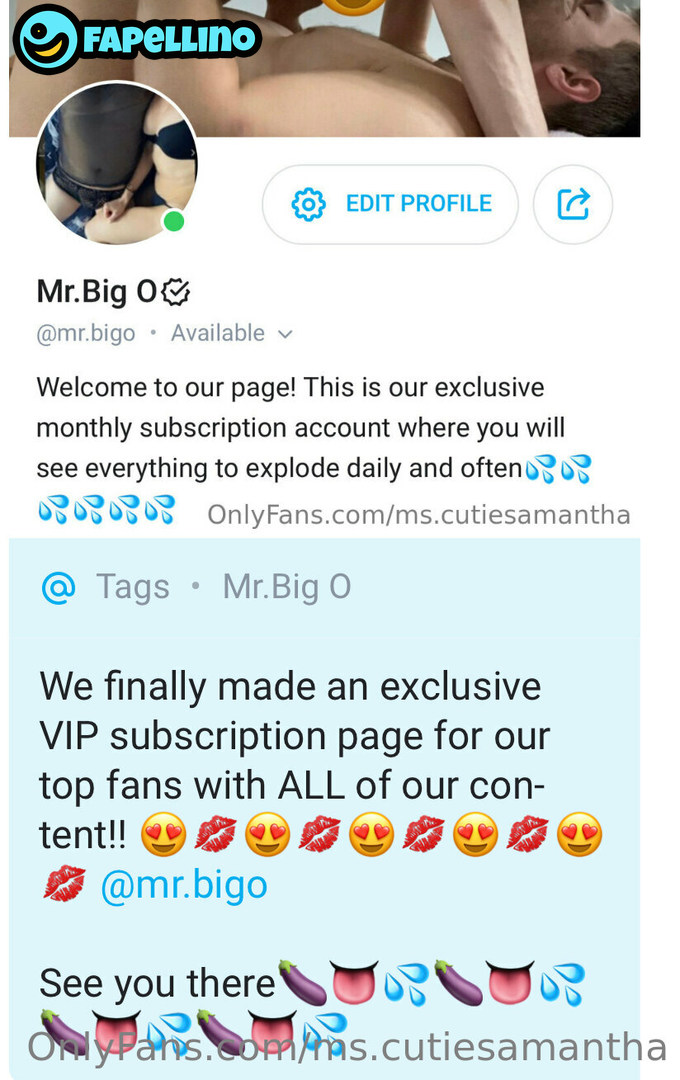Open the @mr.bigo mention link
Viewport: 680px width, 1080px height.
tap(184, 884)
